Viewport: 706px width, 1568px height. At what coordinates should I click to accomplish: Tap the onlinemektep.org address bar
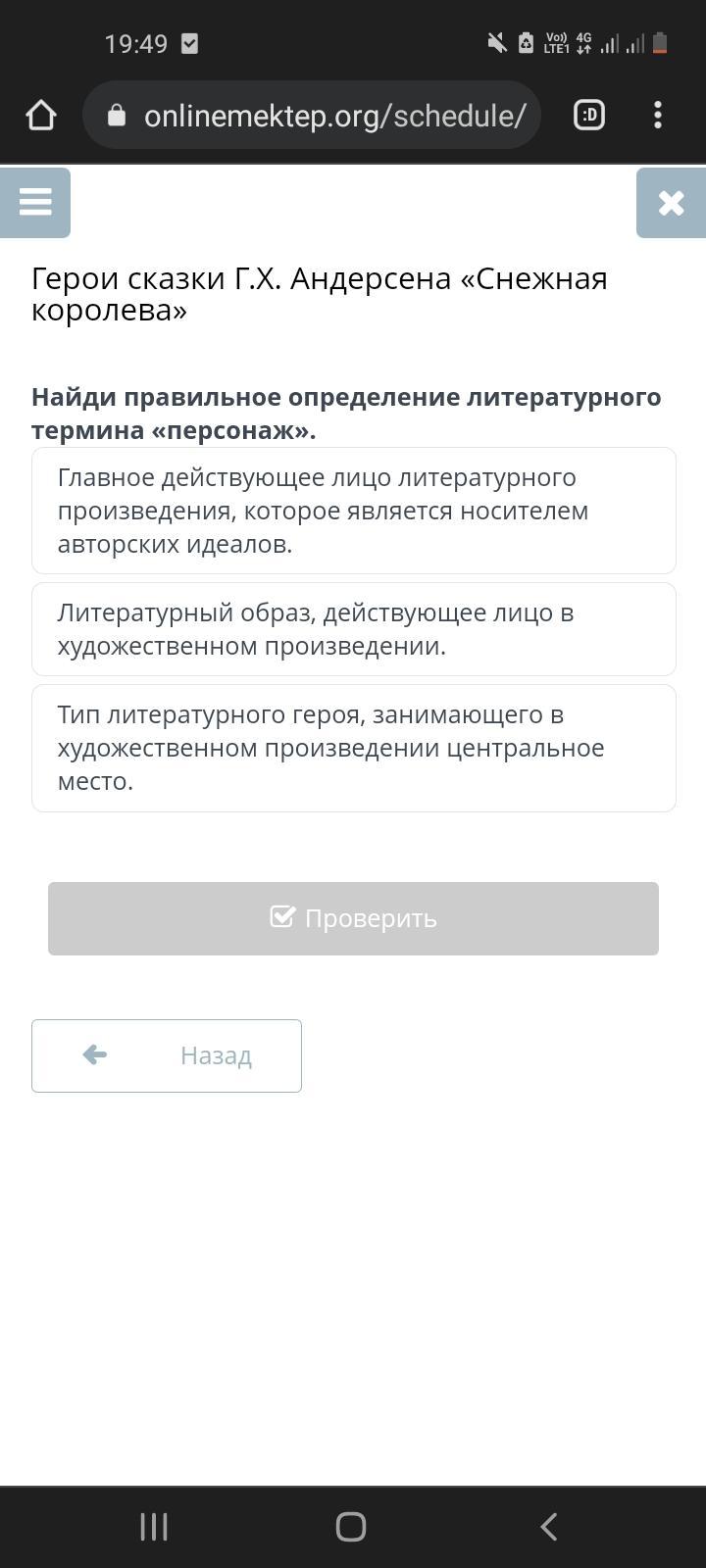tap(312, 116)
